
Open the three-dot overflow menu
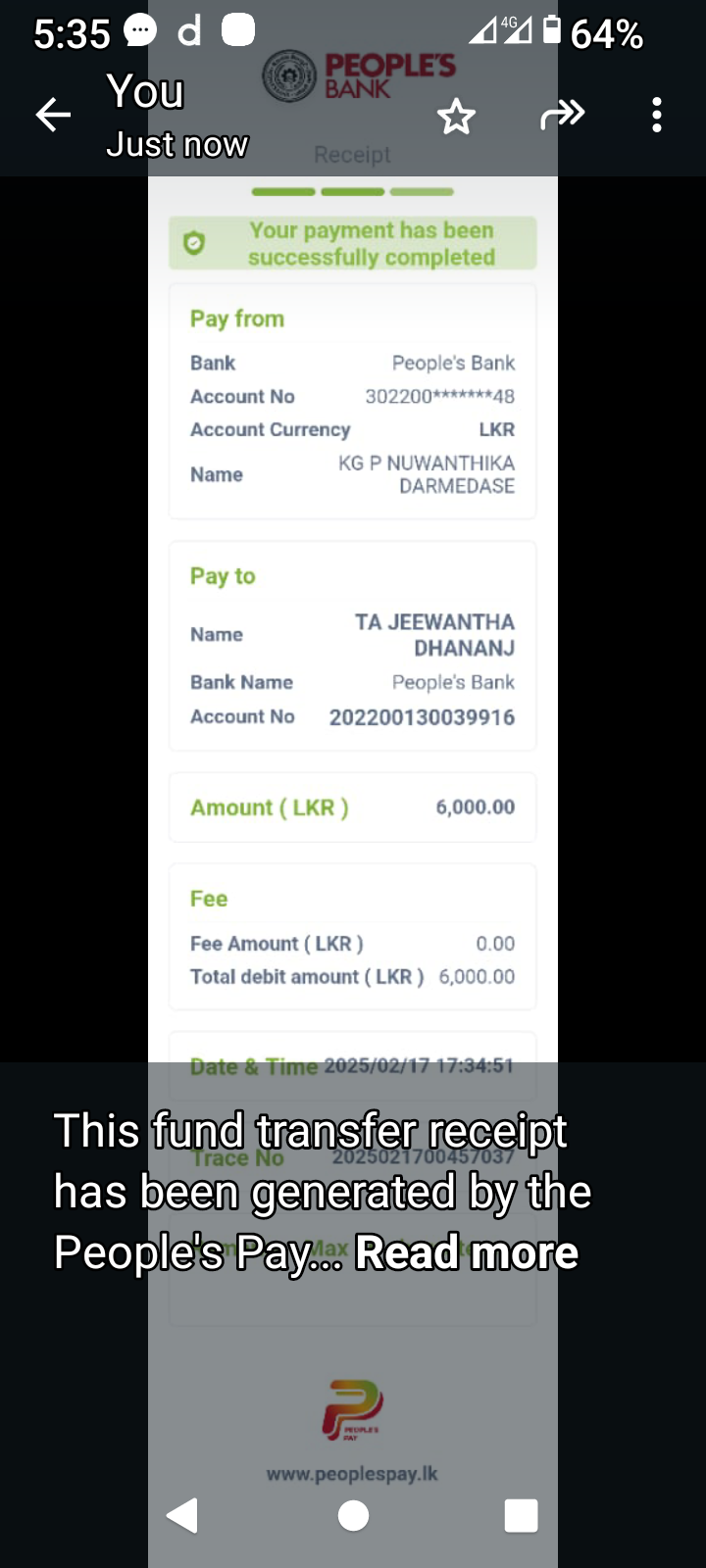[x=656, y=116]
